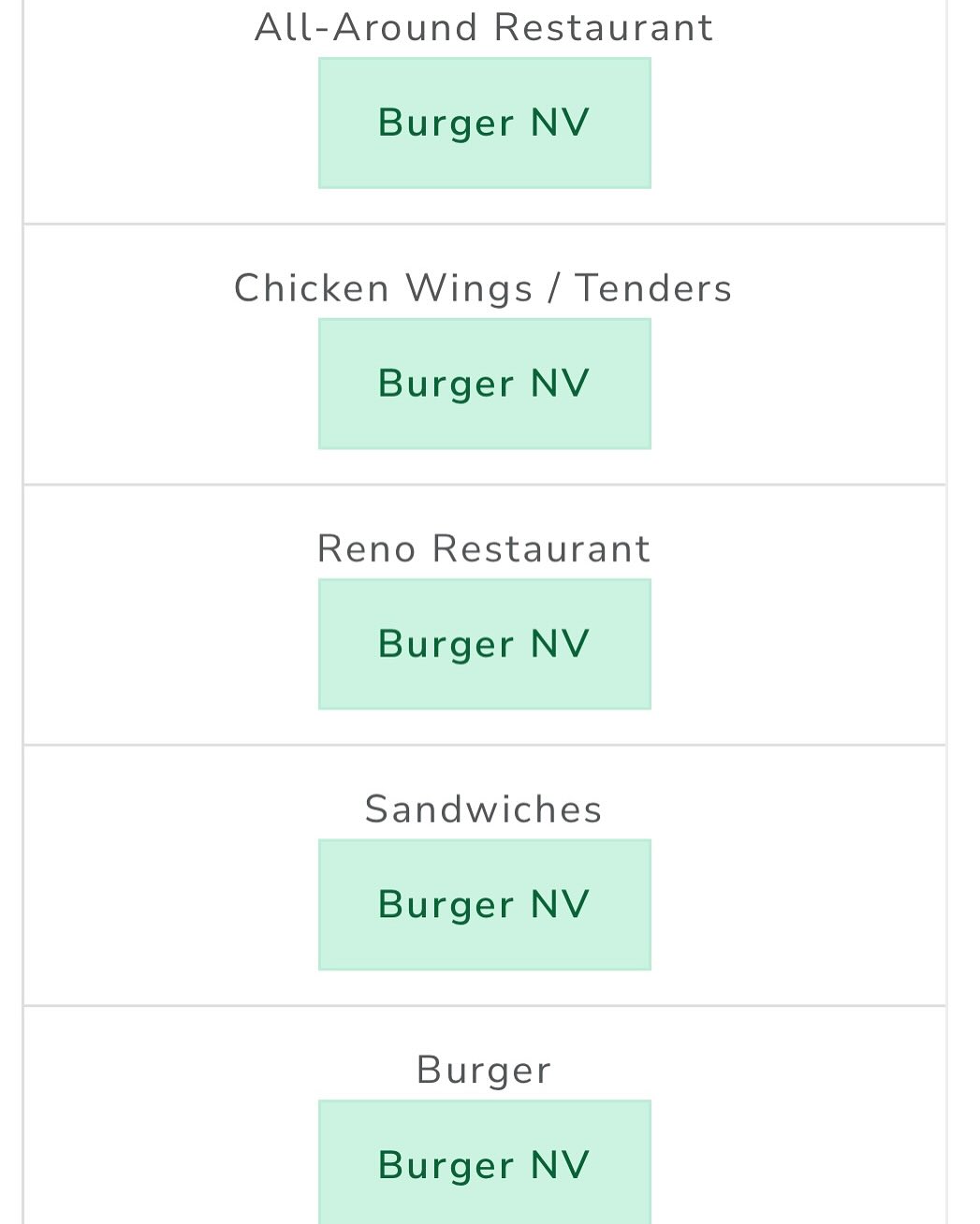Image resolution: width=980 pixels, height=1224 pixels.
Task: Choose Burger NV under Sandwiches
Action: 484,904
